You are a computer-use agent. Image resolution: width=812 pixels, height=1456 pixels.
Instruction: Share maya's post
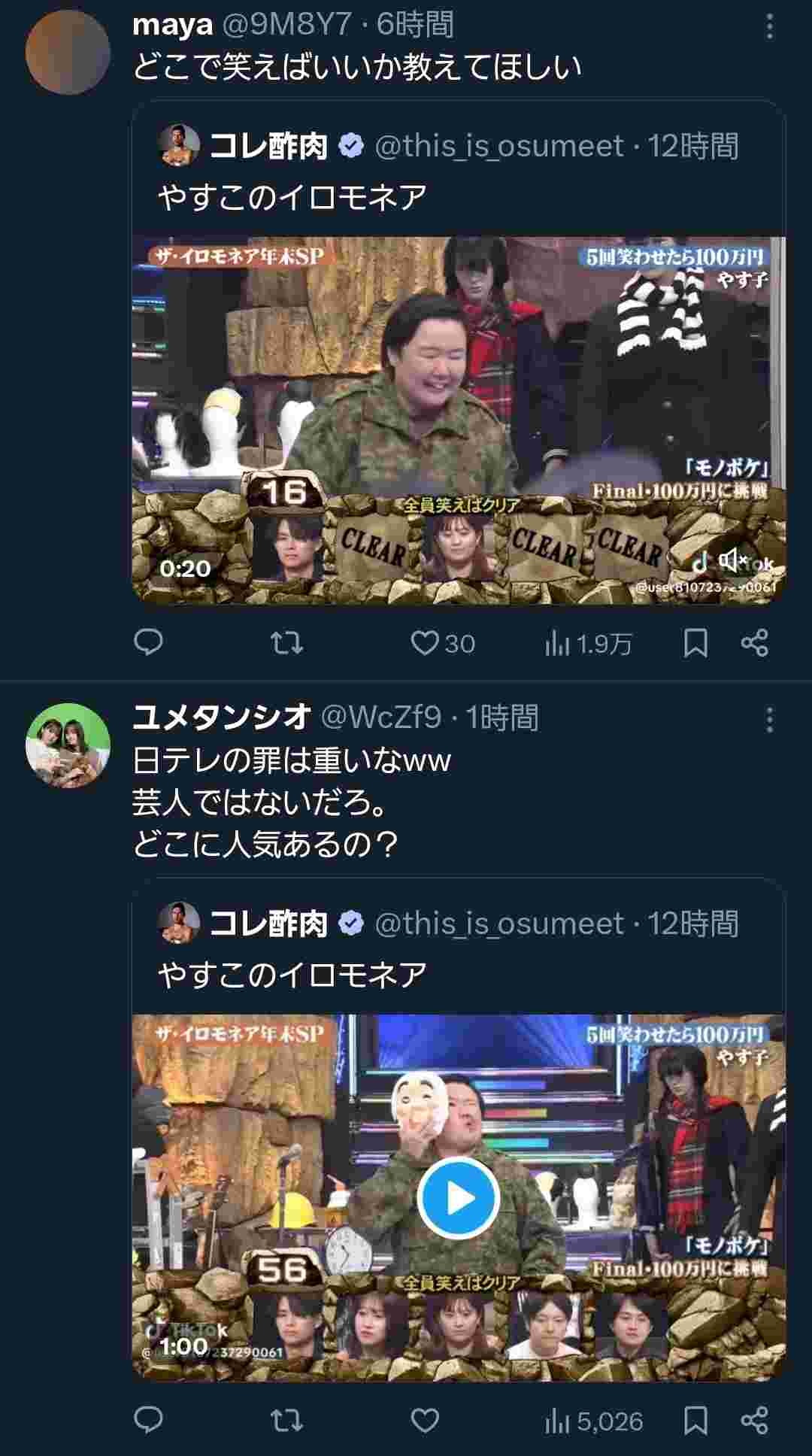pos(754,643)
